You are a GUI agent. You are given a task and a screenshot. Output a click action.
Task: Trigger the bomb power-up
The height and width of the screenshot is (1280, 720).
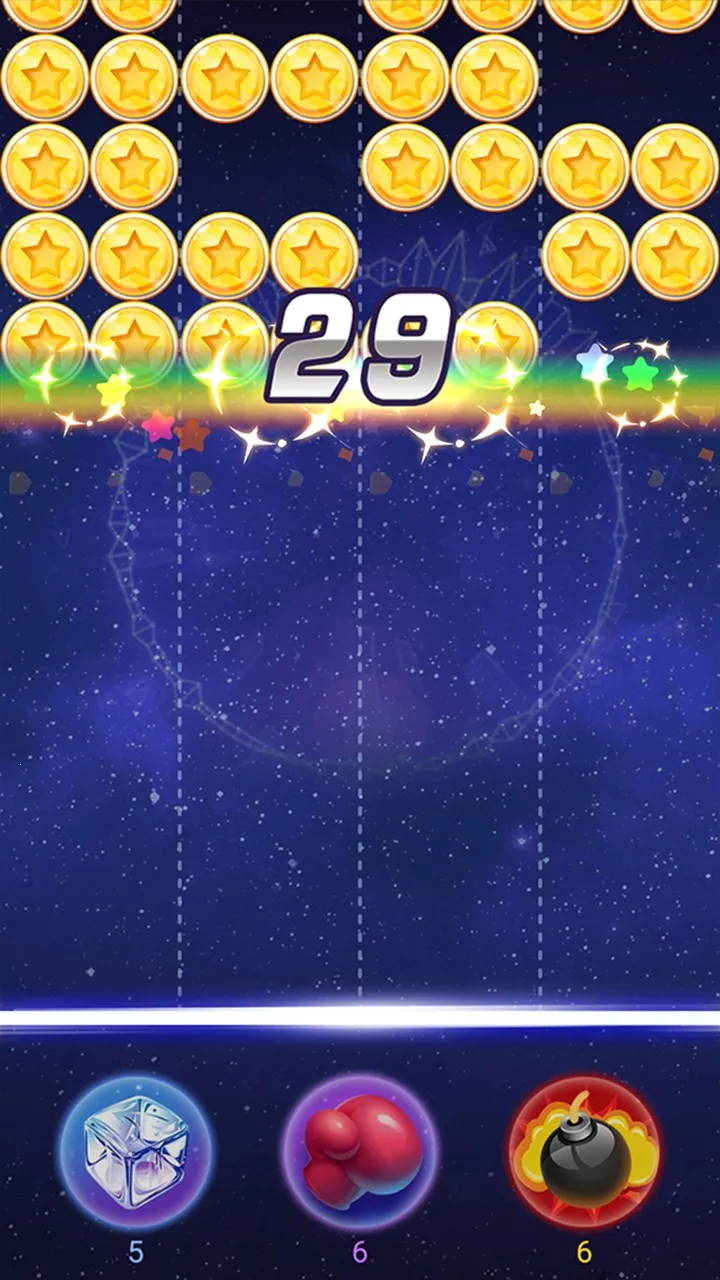tap(584, 1150)
